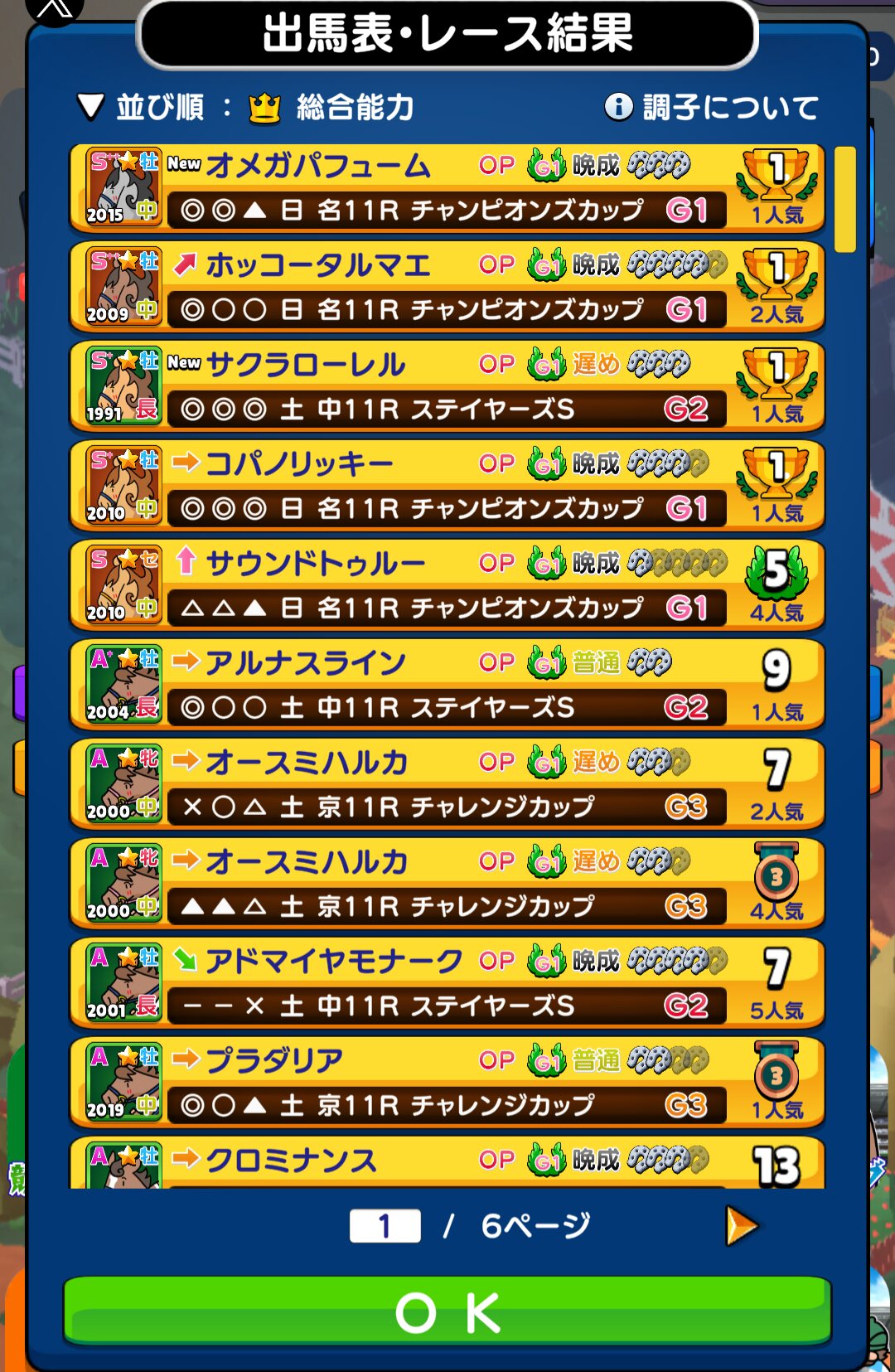
Task: Open オメガパフューム race entry
Action: [447, 188]
